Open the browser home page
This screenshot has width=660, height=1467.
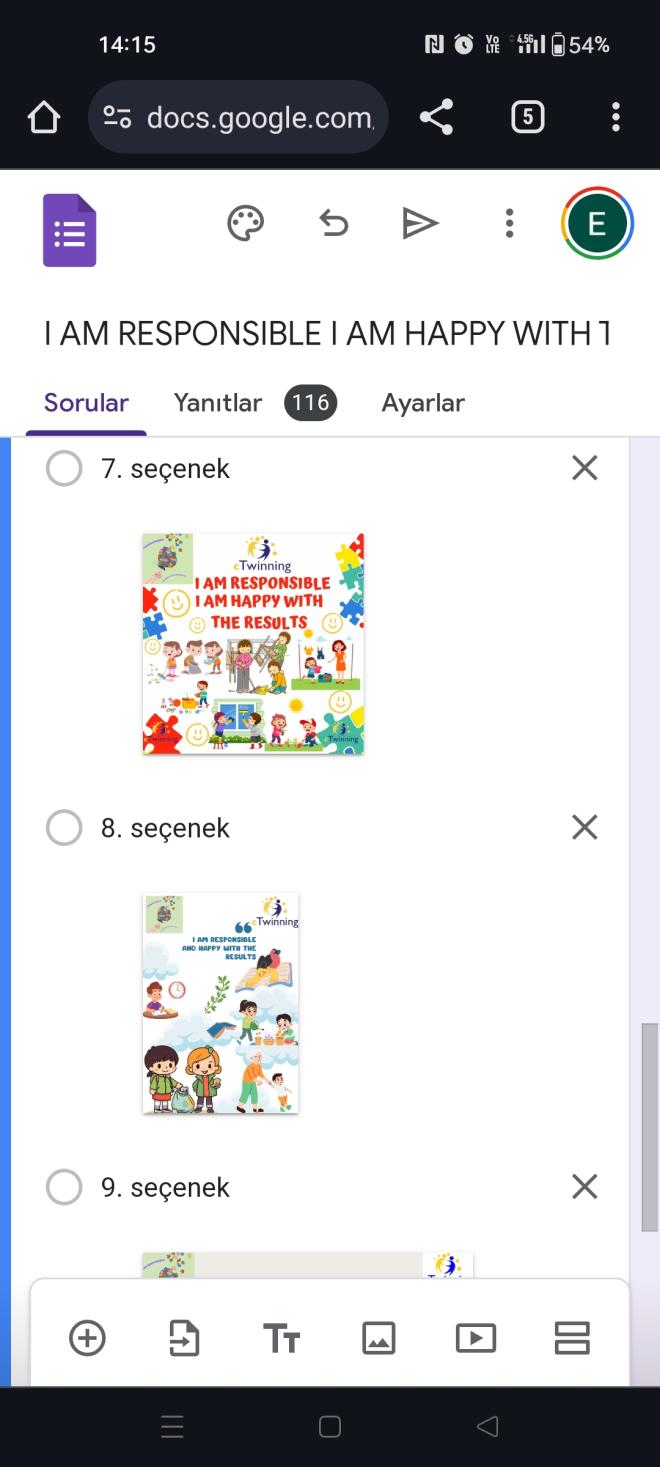click(44, 118)
